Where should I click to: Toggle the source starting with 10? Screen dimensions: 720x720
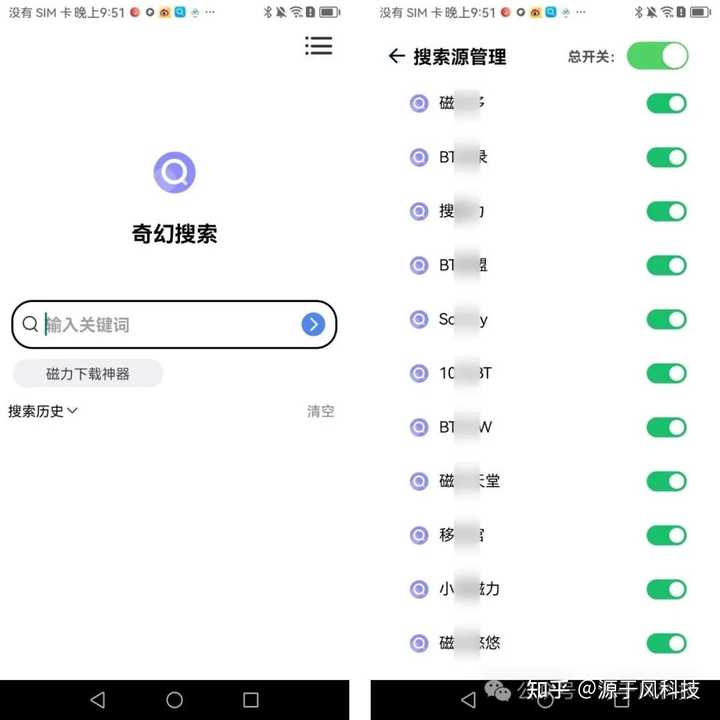point(666,373)
